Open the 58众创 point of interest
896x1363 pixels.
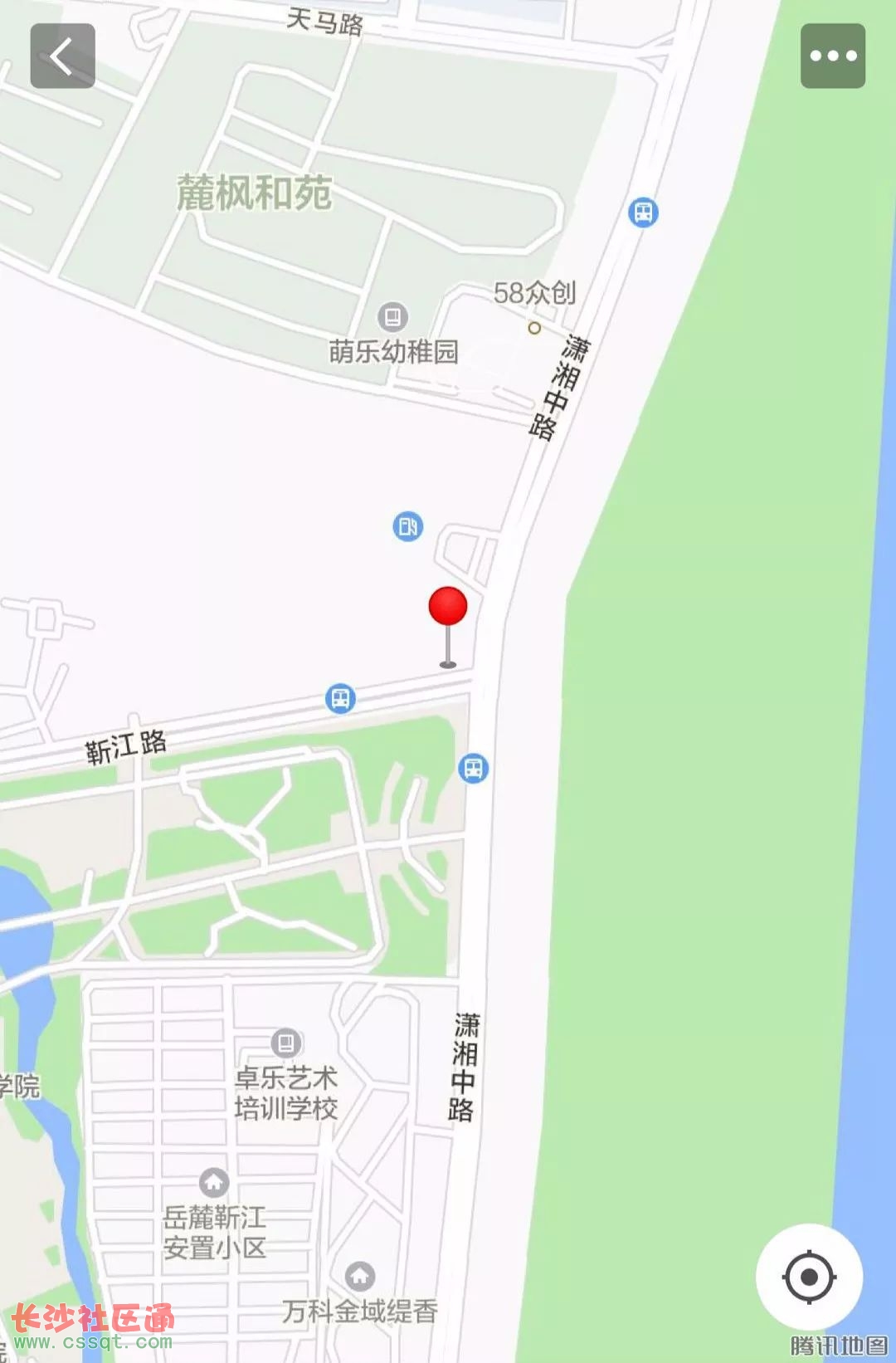(534, 327)
